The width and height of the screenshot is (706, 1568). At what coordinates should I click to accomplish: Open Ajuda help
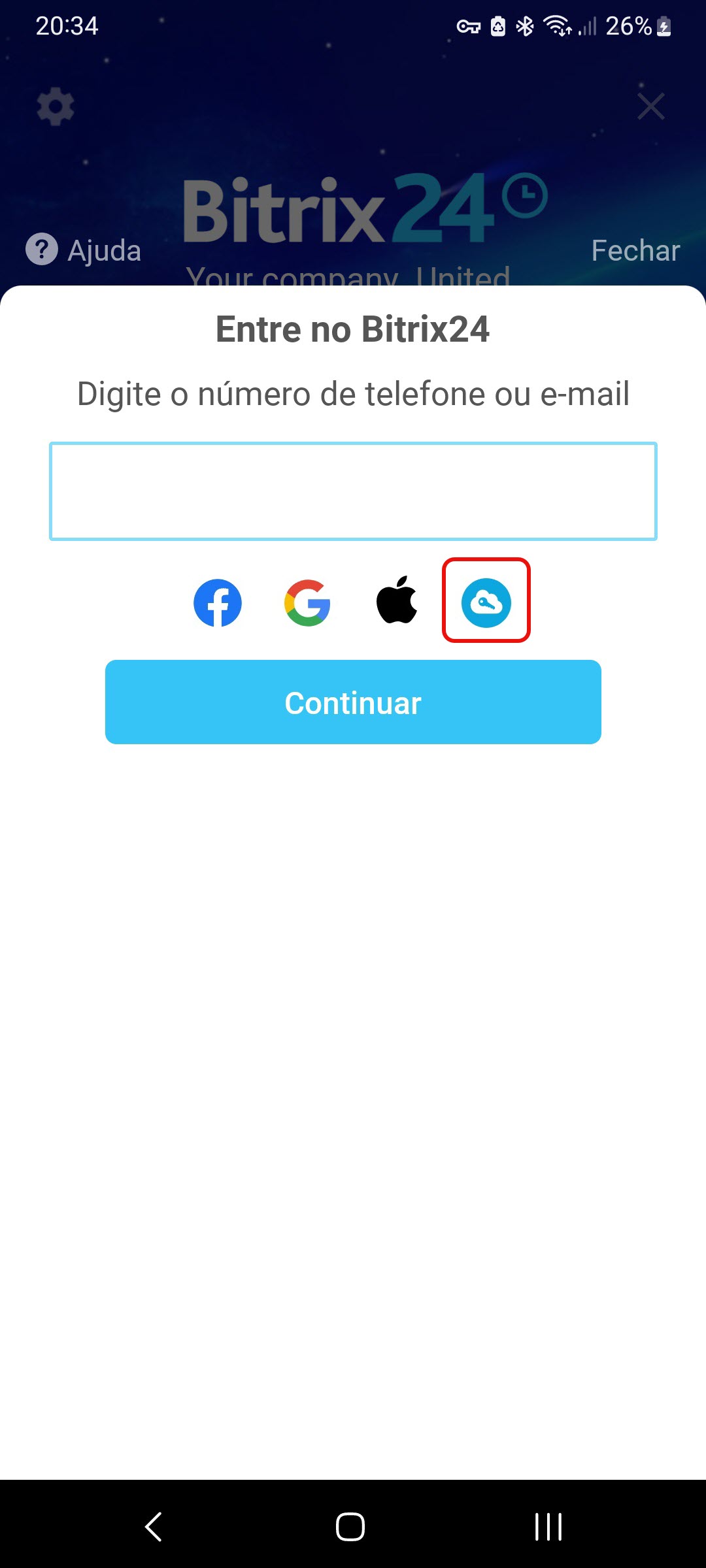(x=84, y=250)
